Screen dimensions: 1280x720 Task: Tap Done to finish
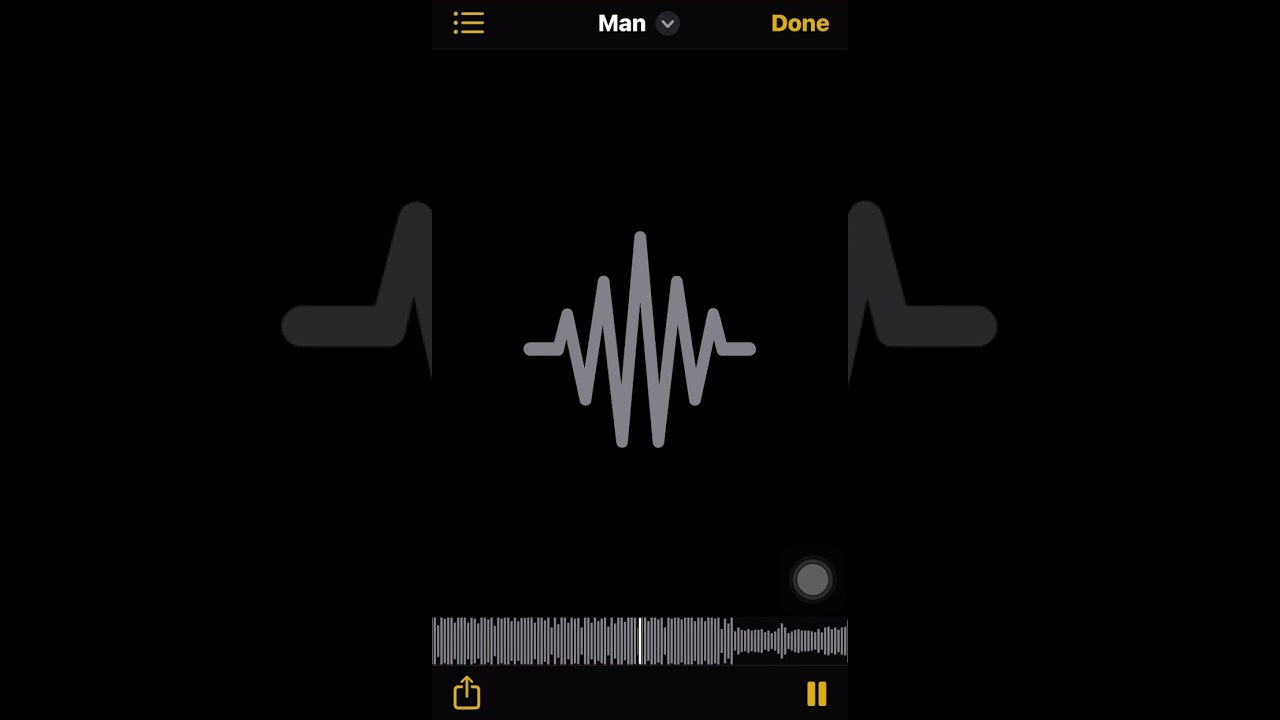(799, 23)
